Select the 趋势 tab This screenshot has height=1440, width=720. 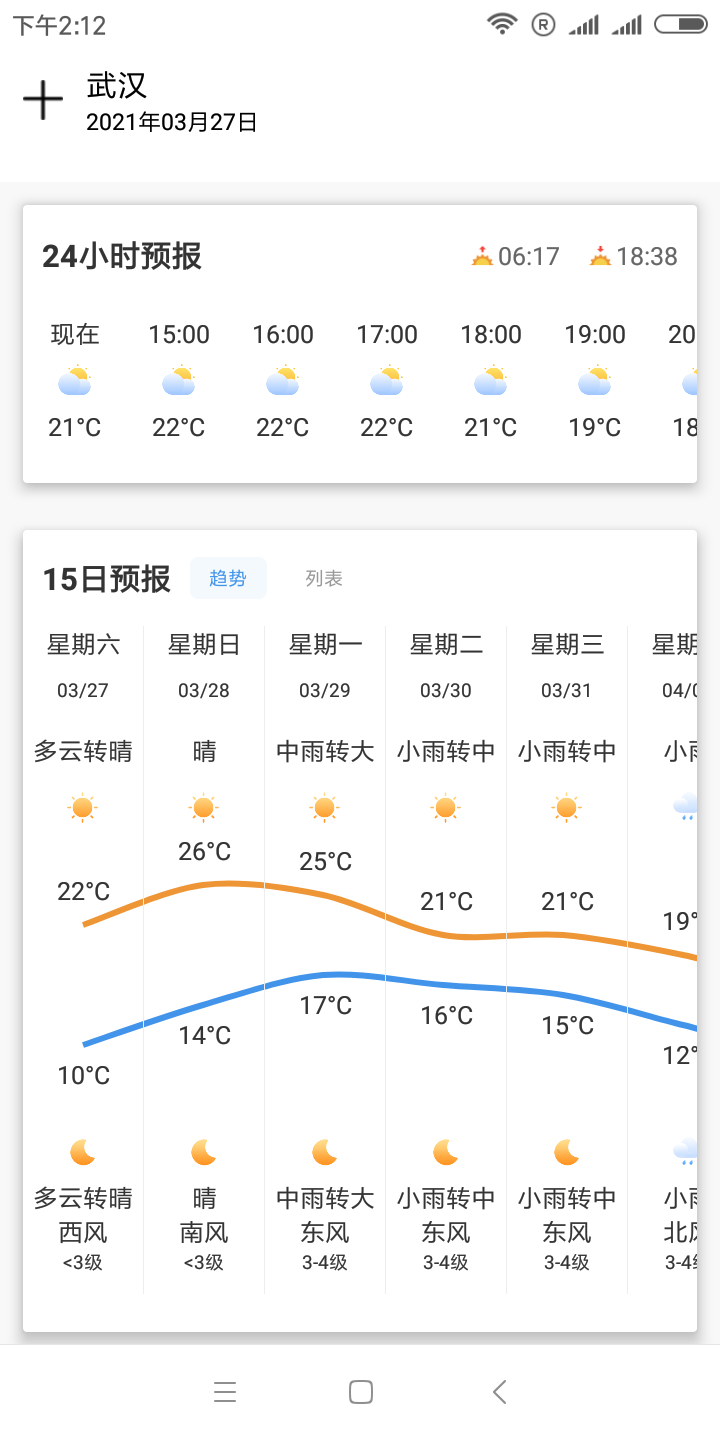click(228, 578)
